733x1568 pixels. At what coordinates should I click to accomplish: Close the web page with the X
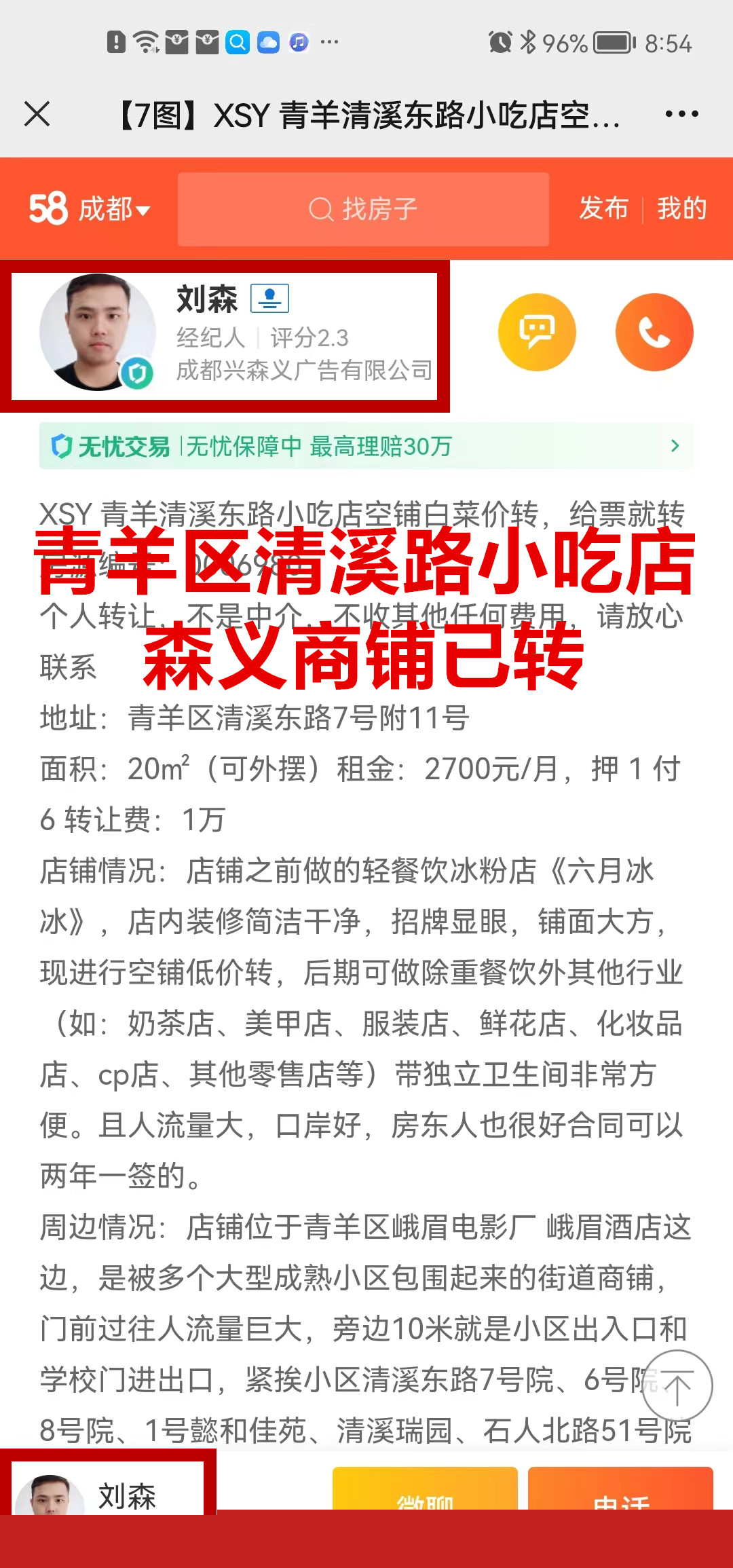click(37, 114)
